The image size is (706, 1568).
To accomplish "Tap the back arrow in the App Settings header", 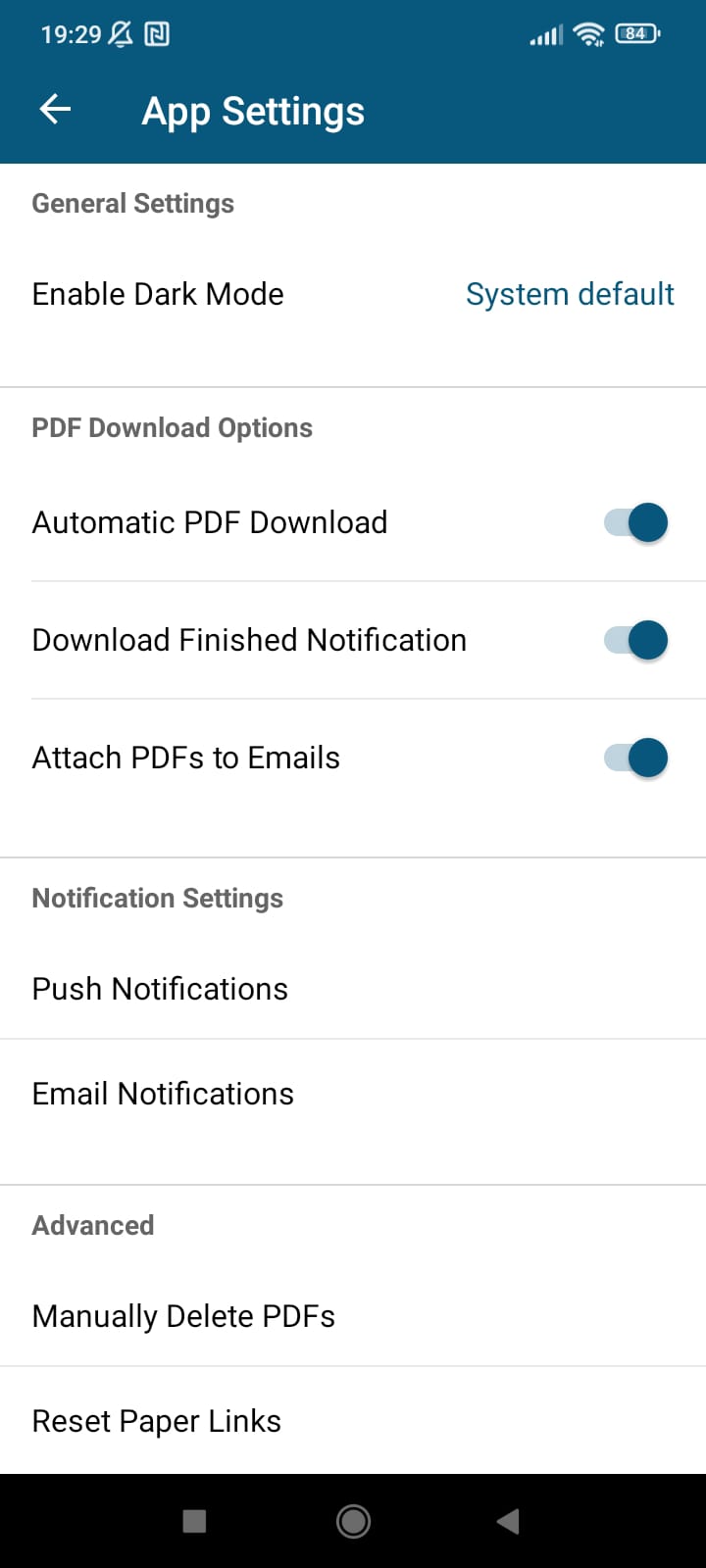I will [x=54, y=110].
